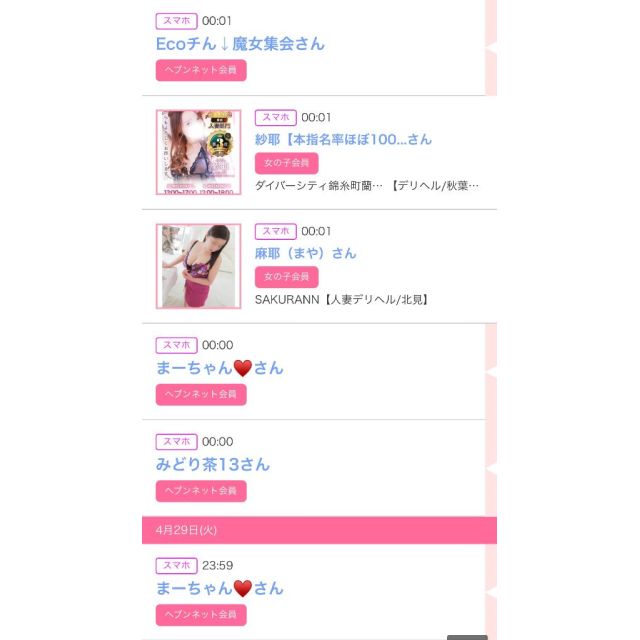Tap the photo thumbnail for 麻耶（まや）

198,266
